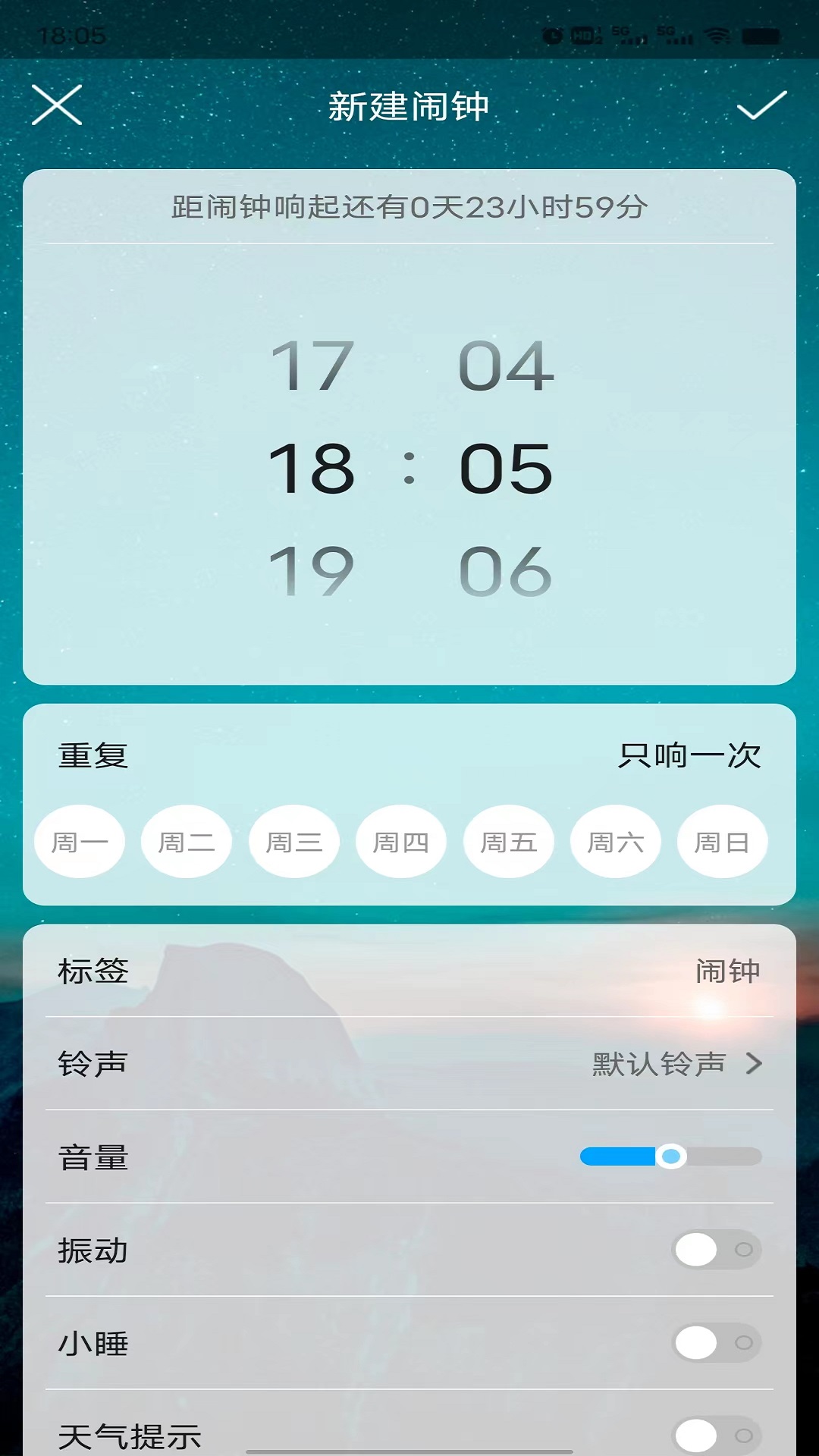Select 周日 repeat day
This screenshot has width=819, height=1456.
coord(723,842)
